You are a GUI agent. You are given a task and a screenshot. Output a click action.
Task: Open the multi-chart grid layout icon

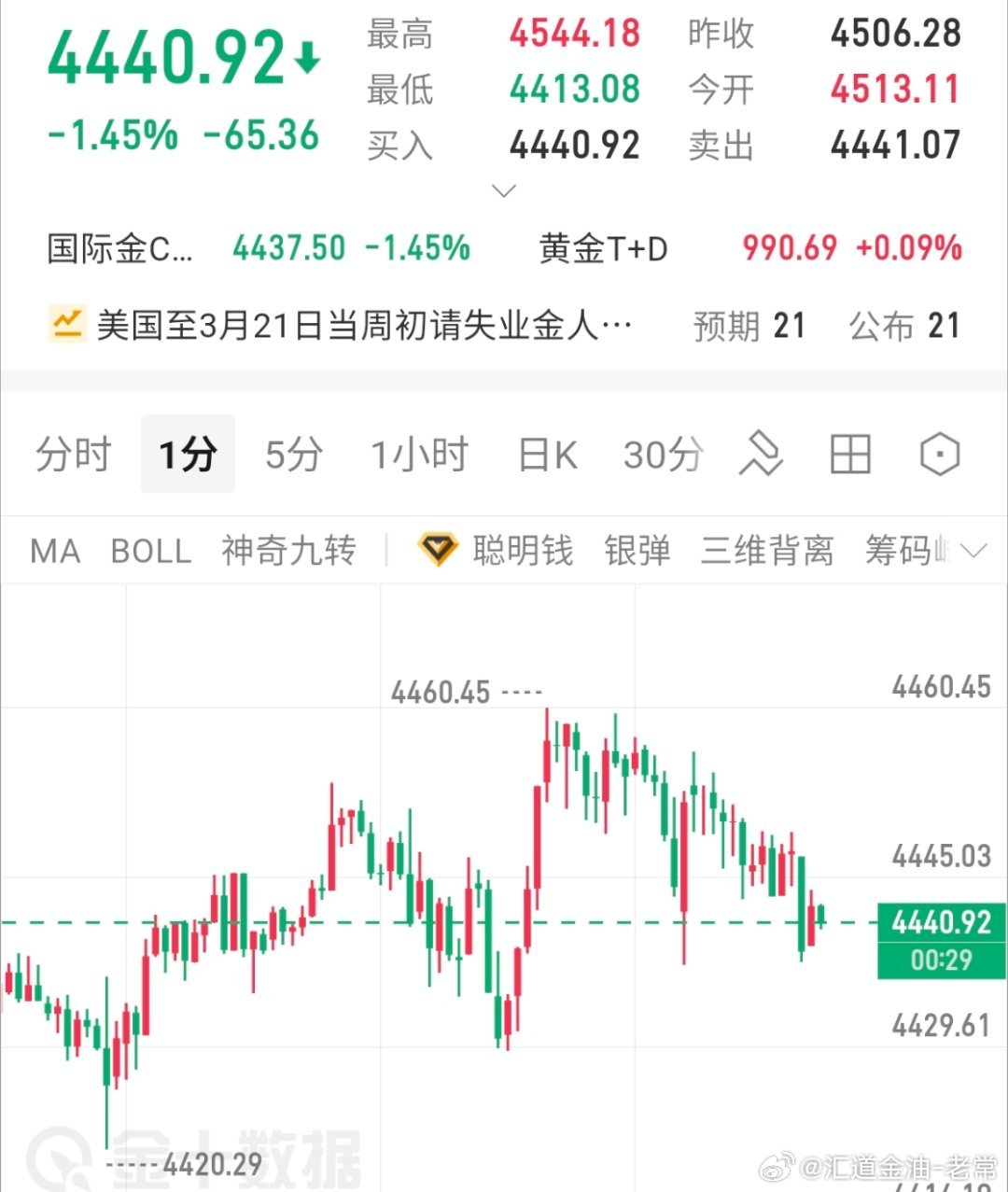click(848, 455)
